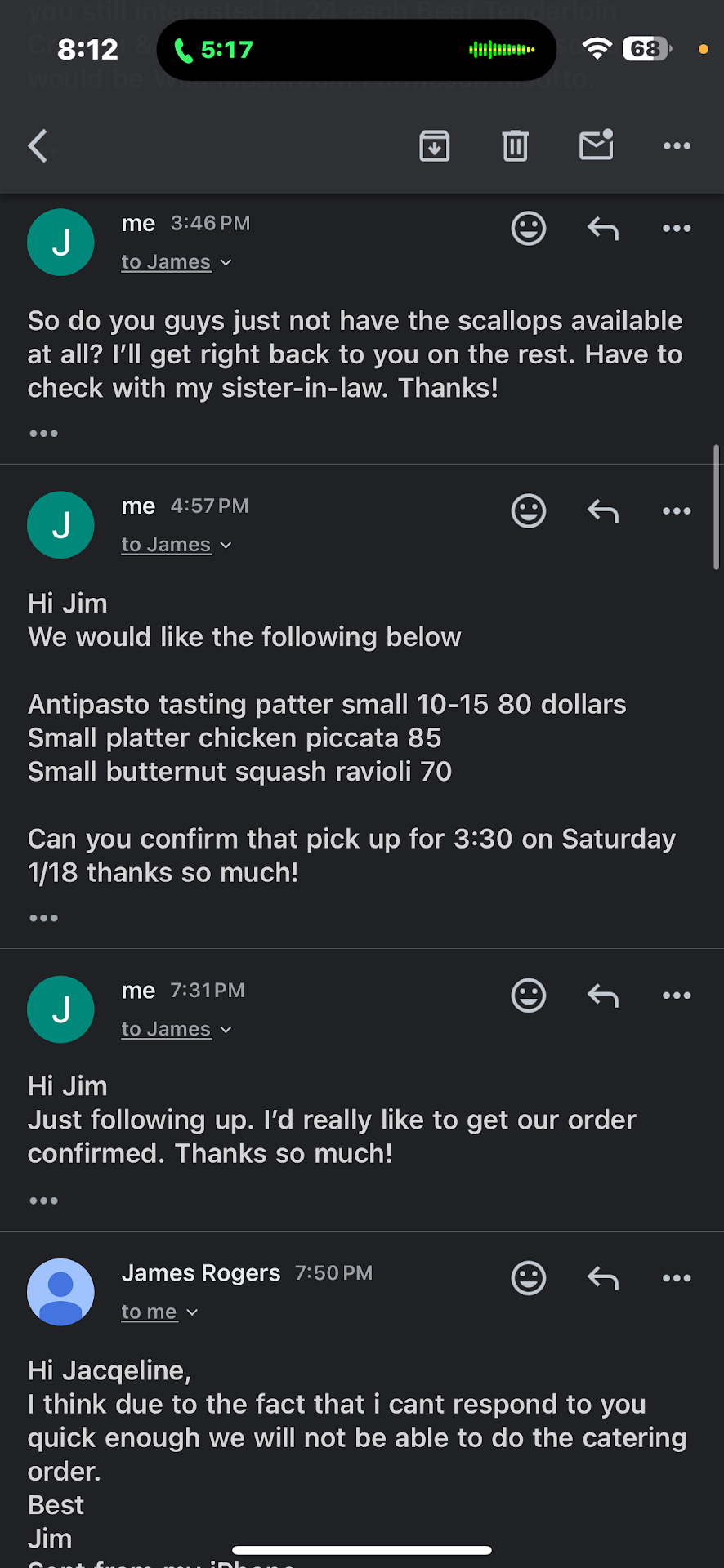Image resolution: width=724 pixels, height=1568 pixels.
Task: Reply to the 4:57 PM message
Action: coord(603,511)
